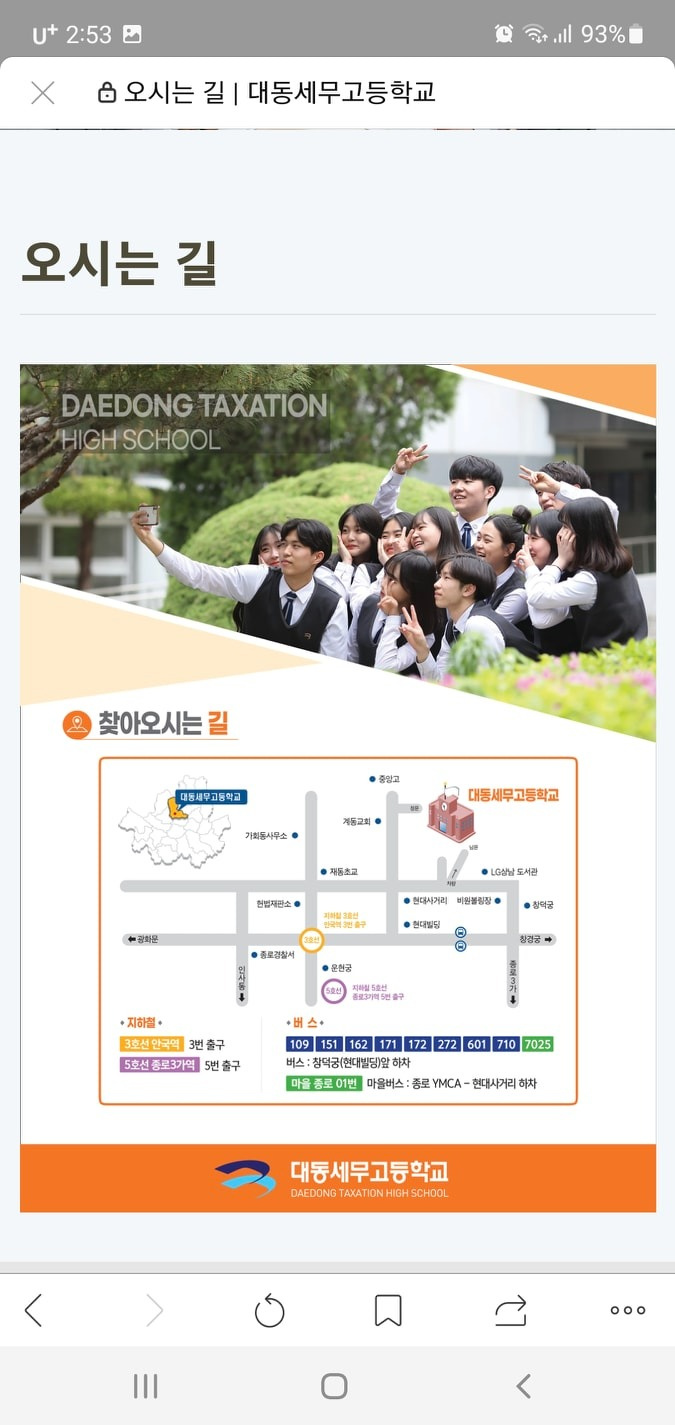Viewport: 675px width, 1425px height.
Task: Go back to the previous page
Action: pyautogui.click(x=34, y=1310)
